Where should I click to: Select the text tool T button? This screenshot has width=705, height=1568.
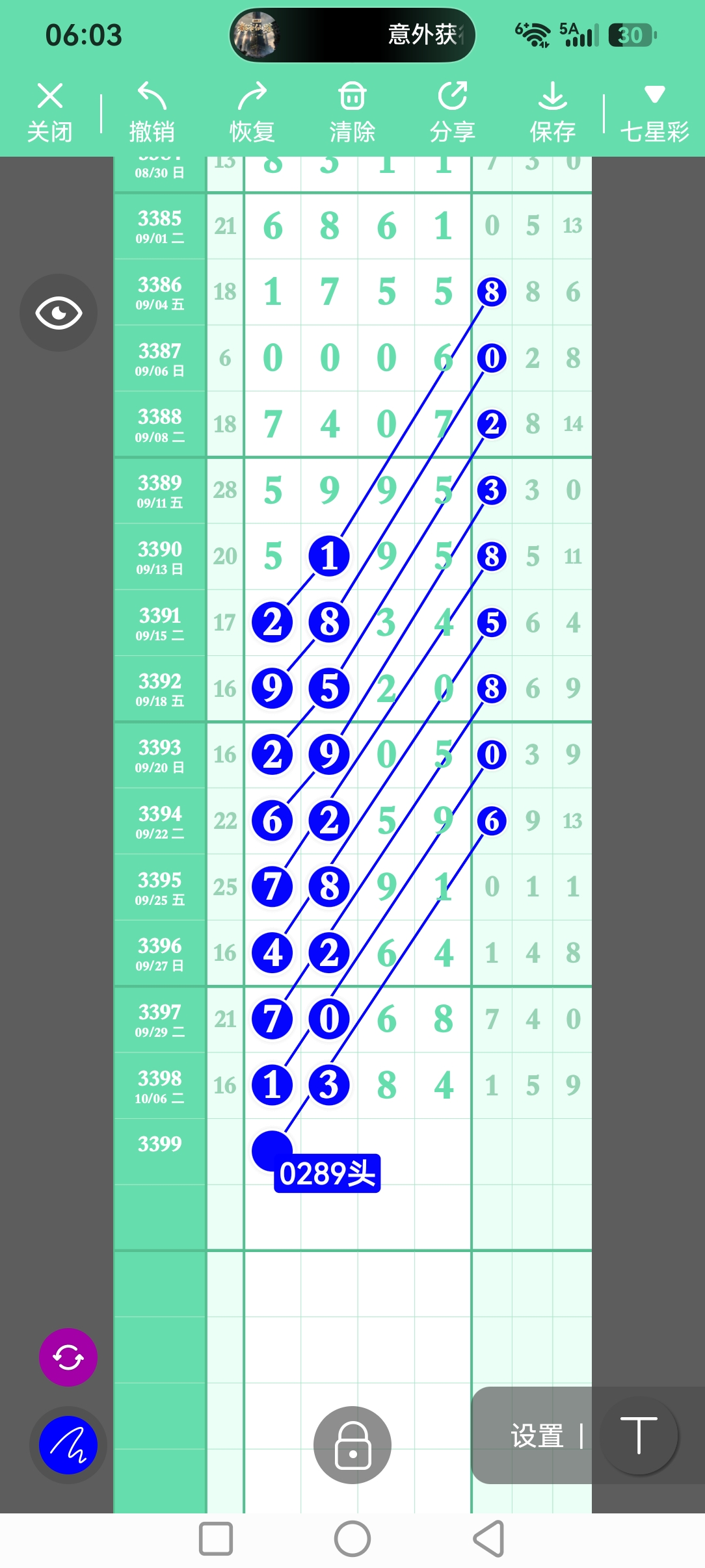point(639,1435)
